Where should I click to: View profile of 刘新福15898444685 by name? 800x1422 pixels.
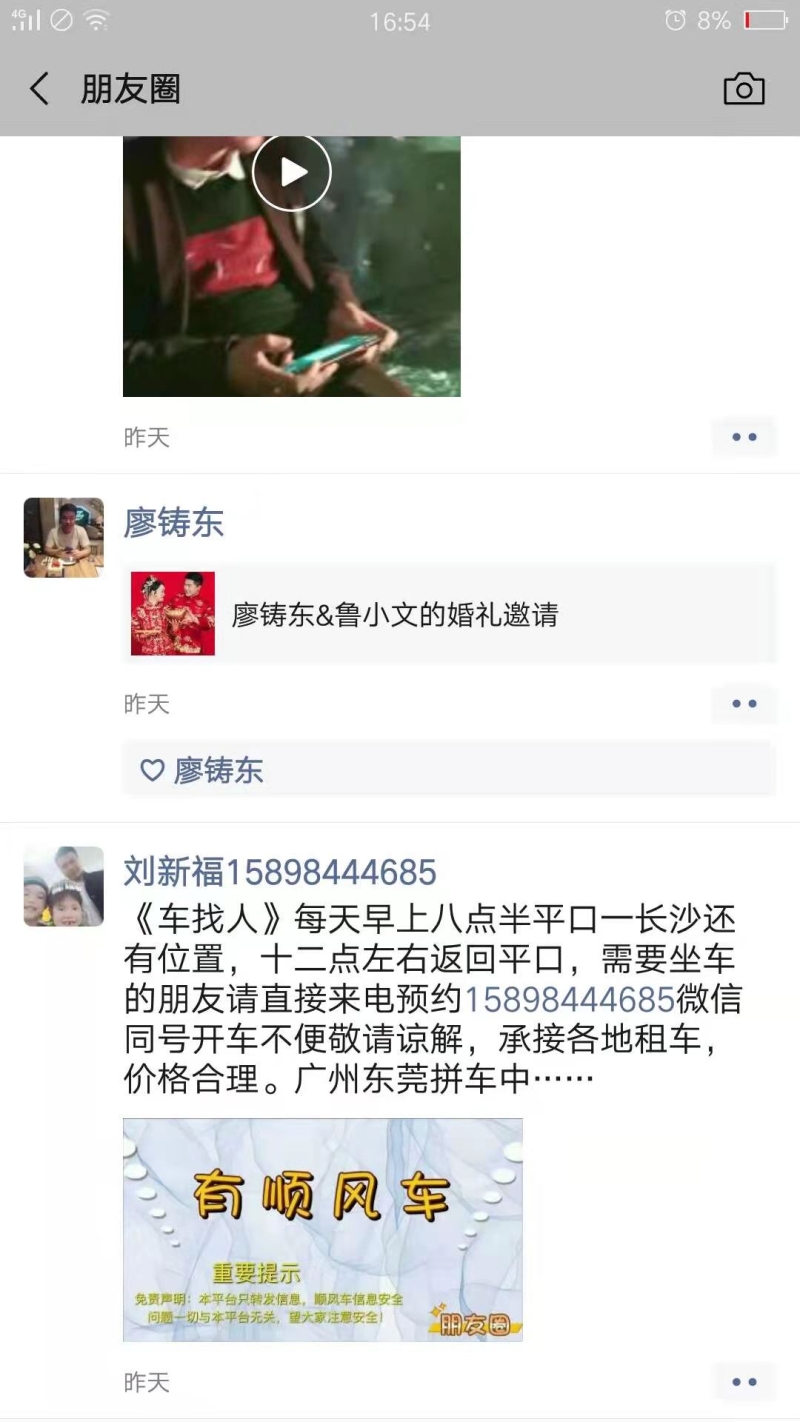point(280,872)
